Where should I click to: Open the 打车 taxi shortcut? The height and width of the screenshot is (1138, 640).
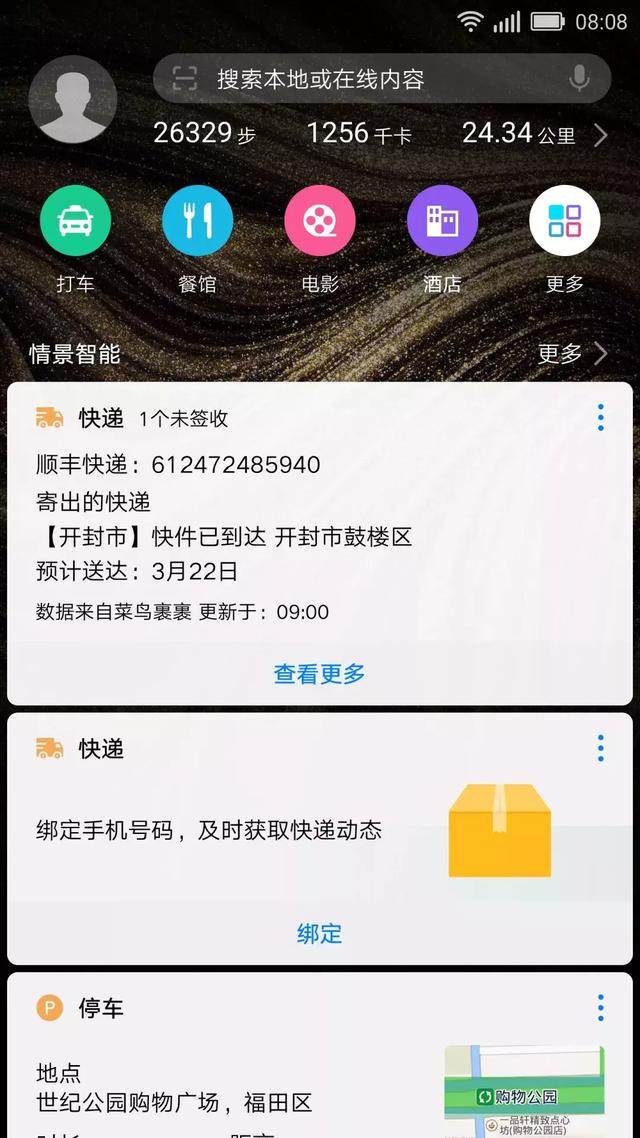coord(75,221)
